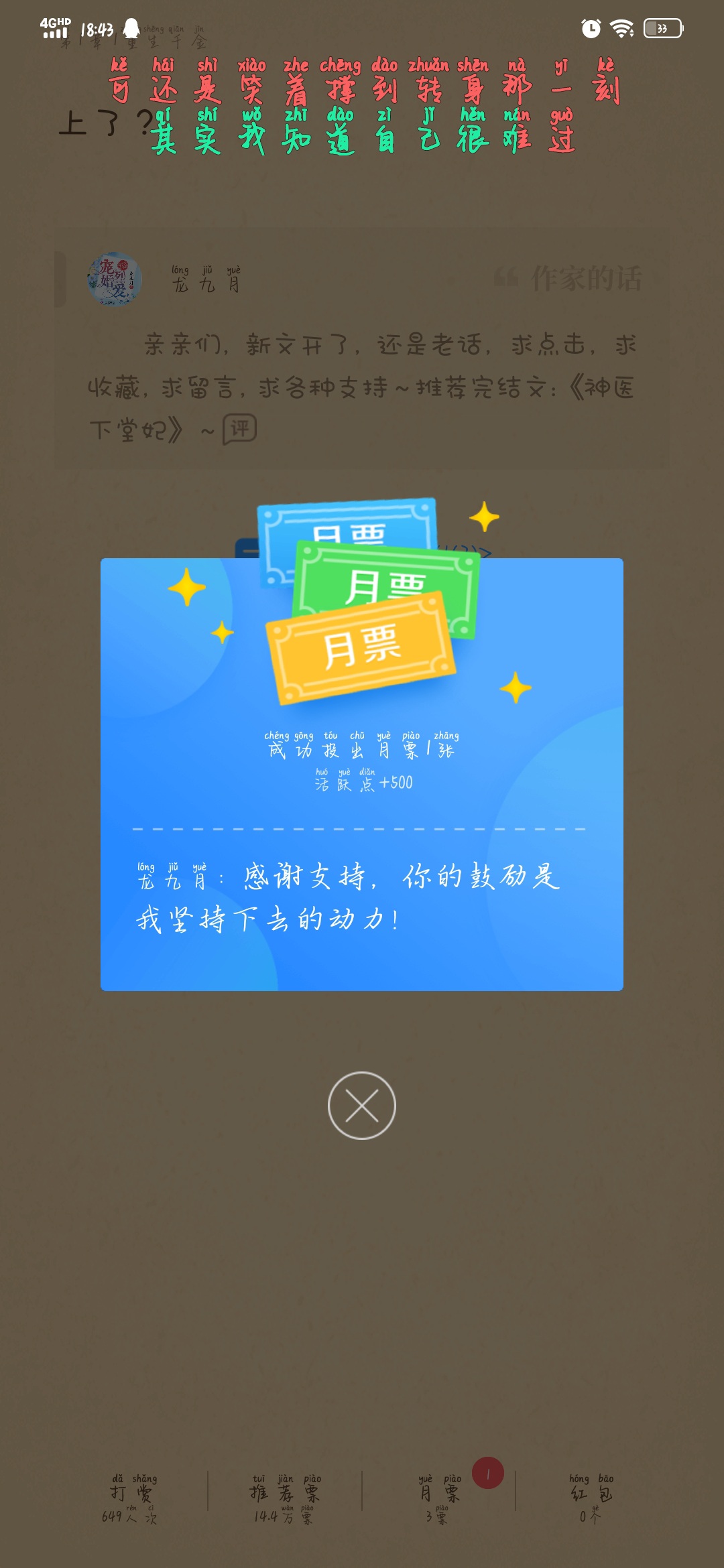The width and height of the screenshot is (724, 1568).
Task: Tap the 评 comment icon
Action: [239, 429]
